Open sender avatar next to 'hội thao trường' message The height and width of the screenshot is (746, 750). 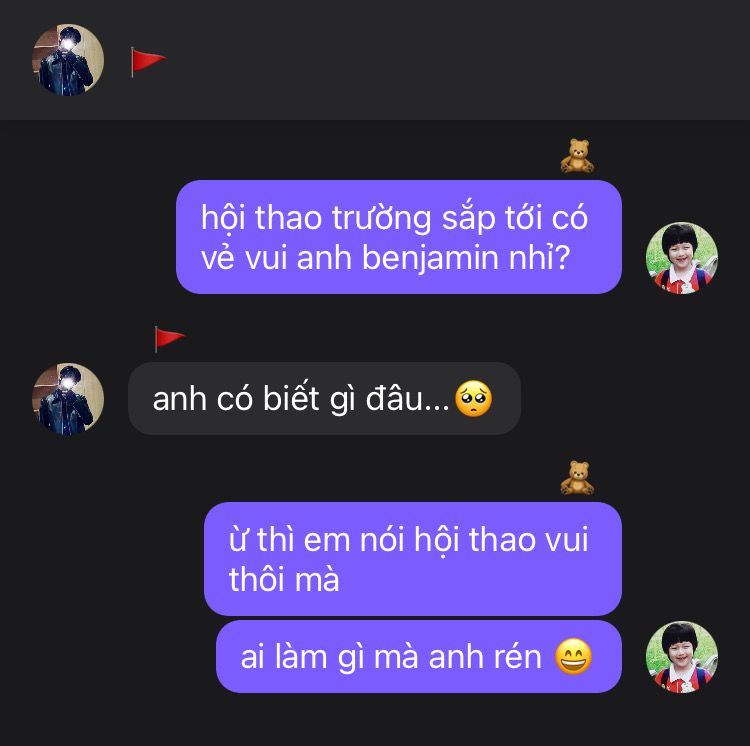[x=682, y=258]
